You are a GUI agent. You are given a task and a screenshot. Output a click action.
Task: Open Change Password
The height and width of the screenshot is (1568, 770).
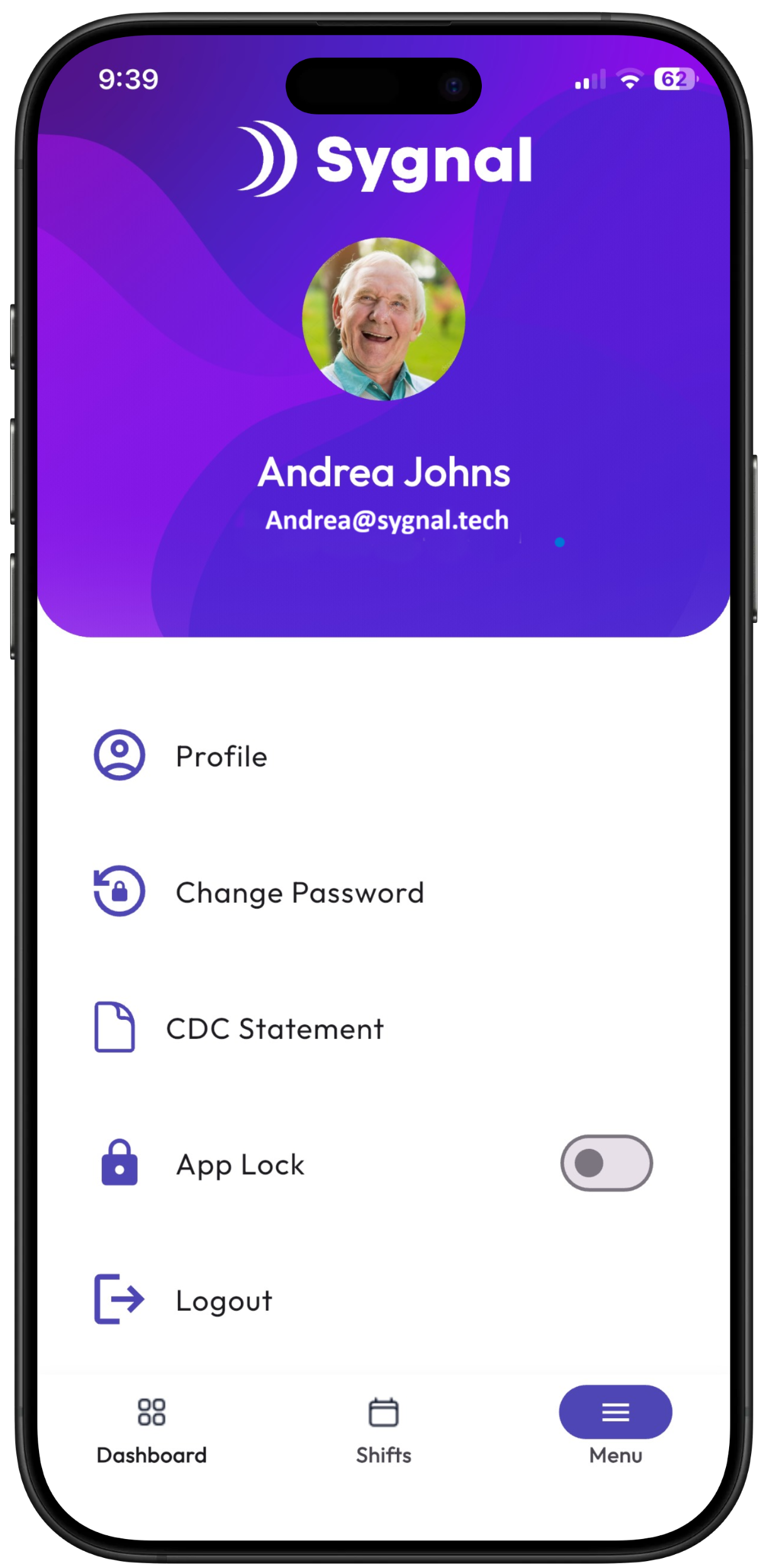tap(299, 893)
